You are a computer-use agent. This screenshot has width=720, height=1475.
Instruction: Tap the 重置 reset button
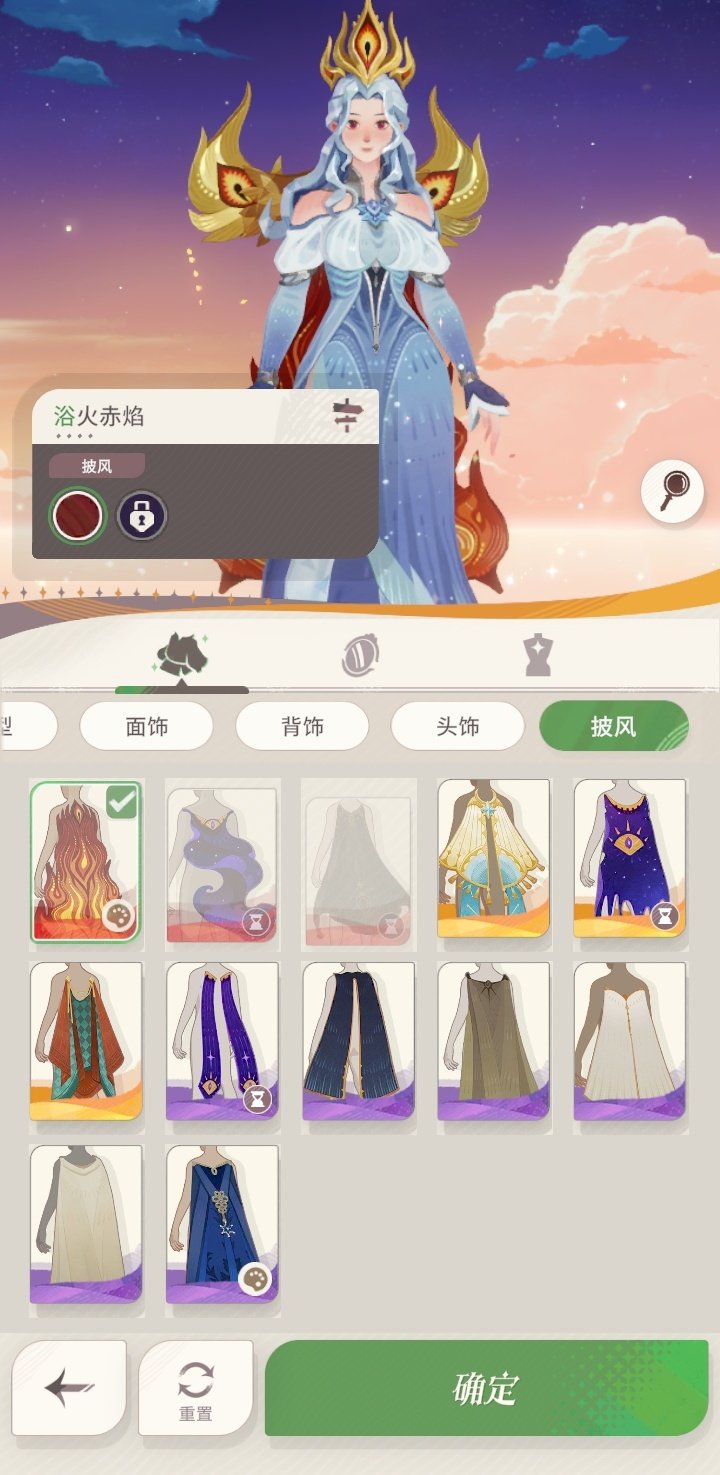195,1388
